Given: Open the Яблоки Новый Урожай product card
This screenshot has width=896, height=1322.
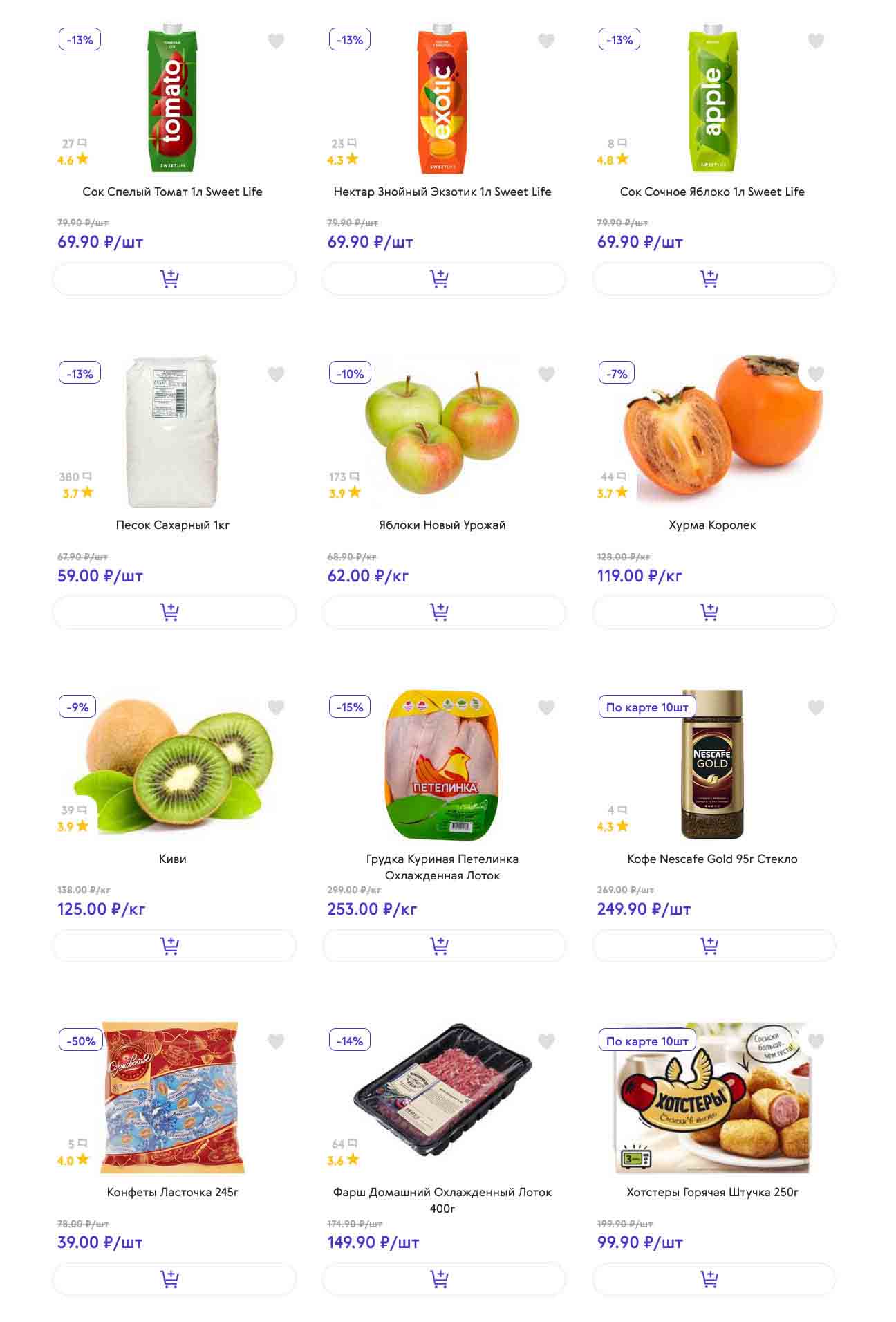Looking at the screenshot, I should [442, 525].
